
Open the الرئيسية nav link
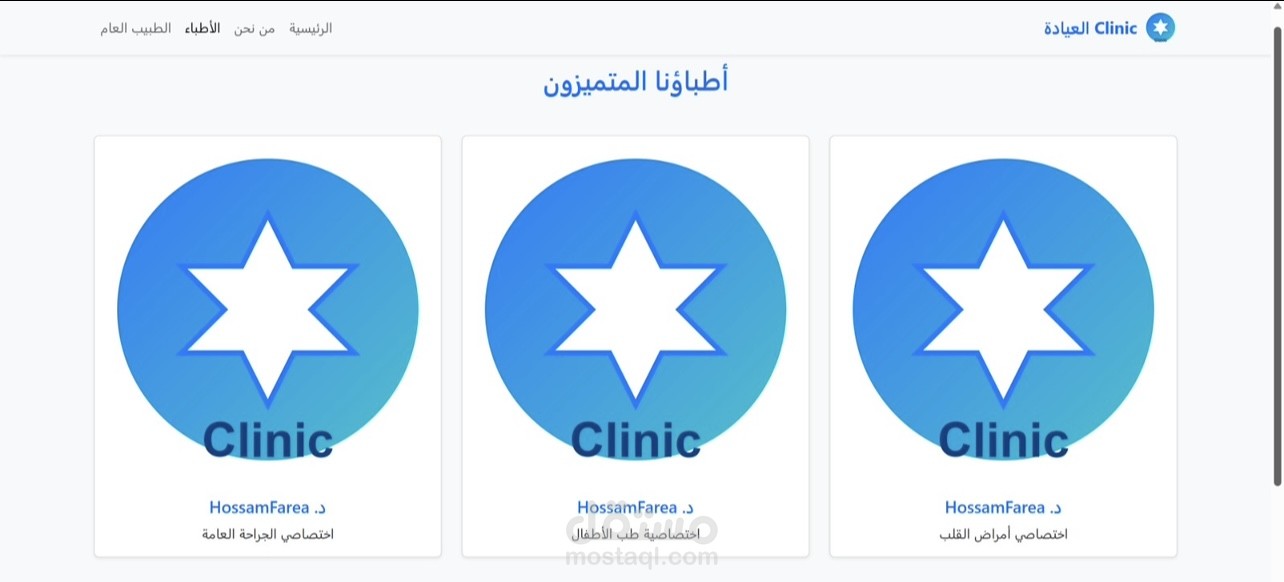[311, 28]
